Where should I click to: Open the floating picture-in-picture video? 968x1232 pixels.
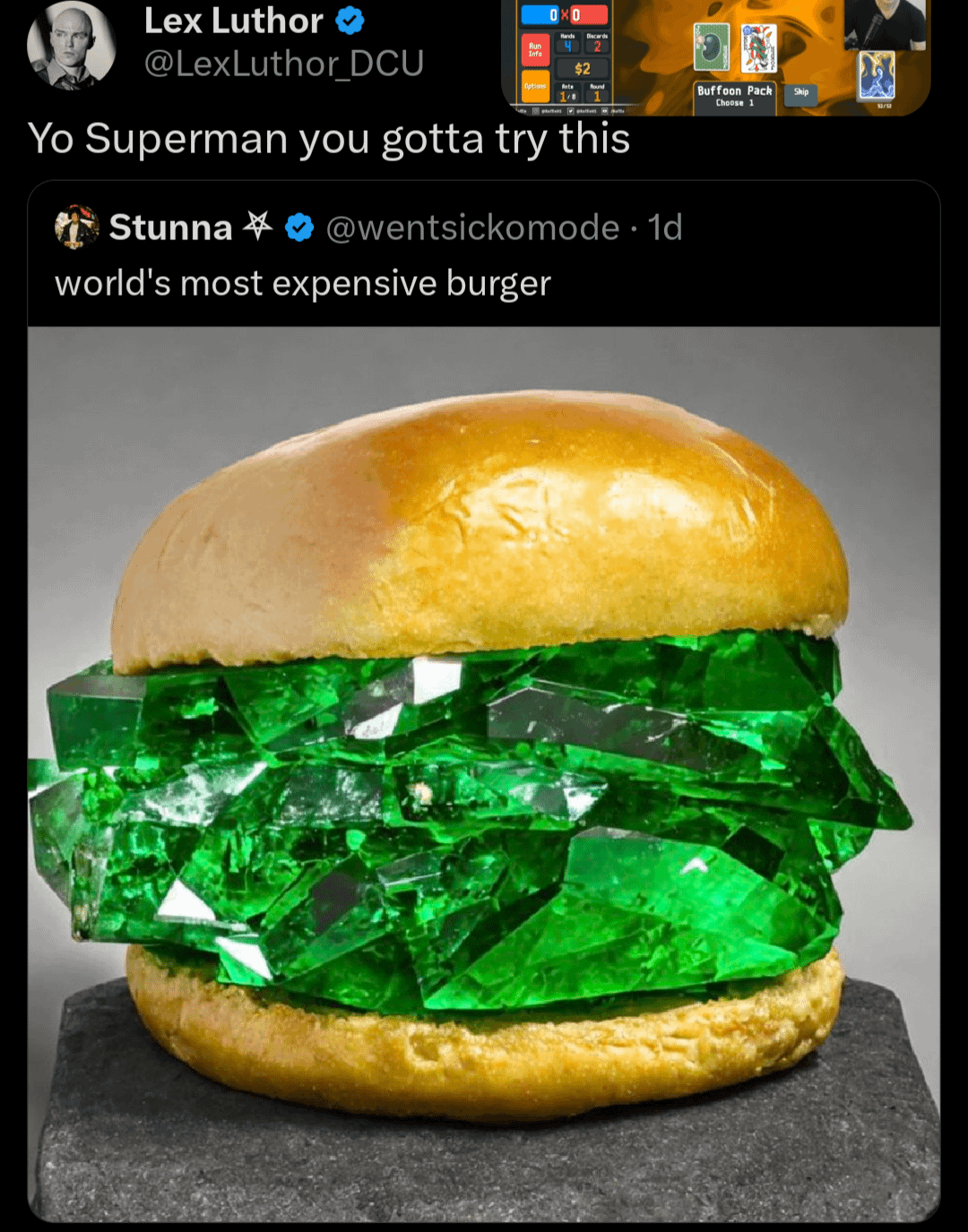coord(715,56)
